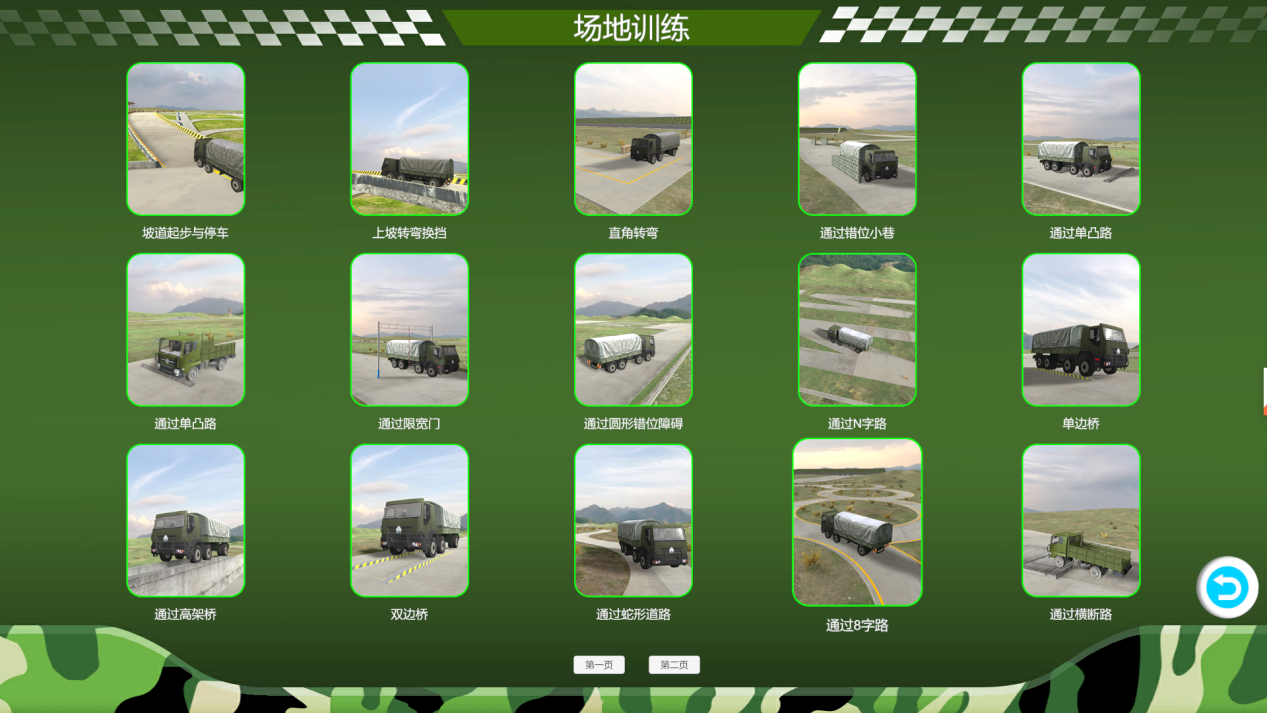Tap the blue circular back arrow

click(1227, 587)
